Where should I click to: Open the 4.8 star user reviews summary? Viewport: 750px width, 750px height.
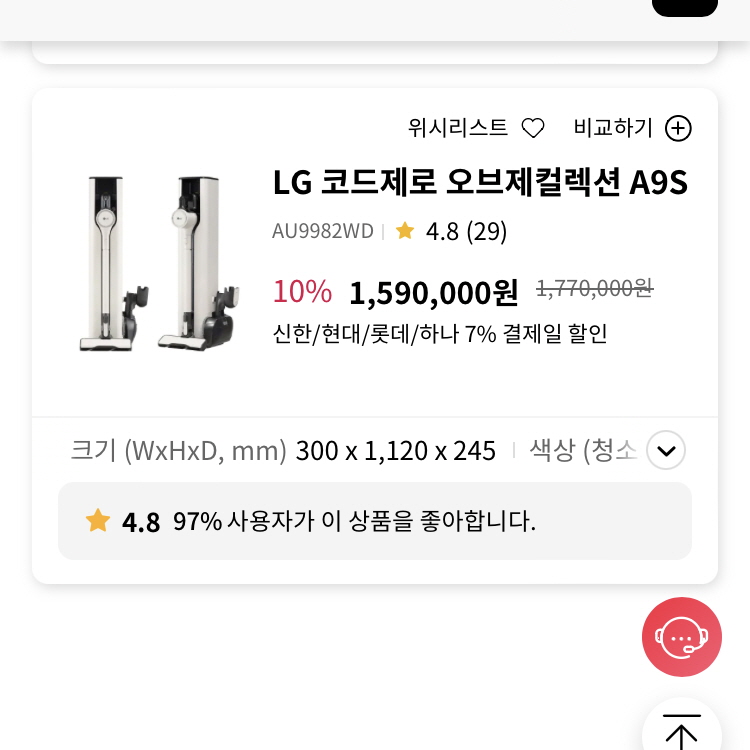point(374,521)
